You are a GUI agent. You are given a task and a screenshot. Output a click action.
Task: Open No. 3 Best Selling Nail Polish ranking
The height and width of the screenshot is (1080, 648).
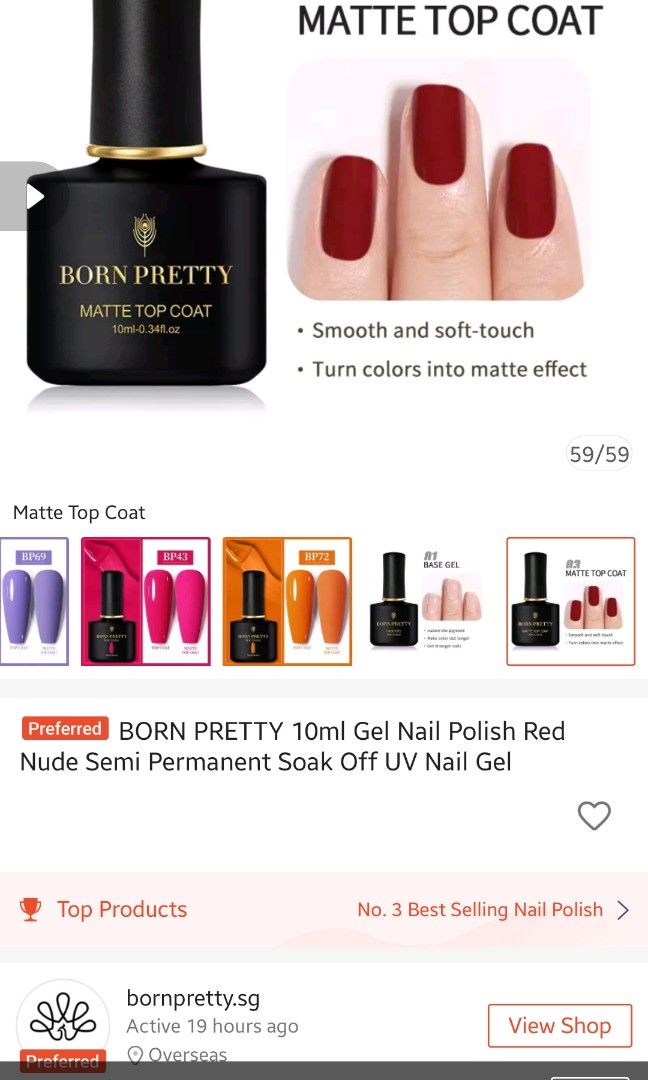tap(492, 910)
